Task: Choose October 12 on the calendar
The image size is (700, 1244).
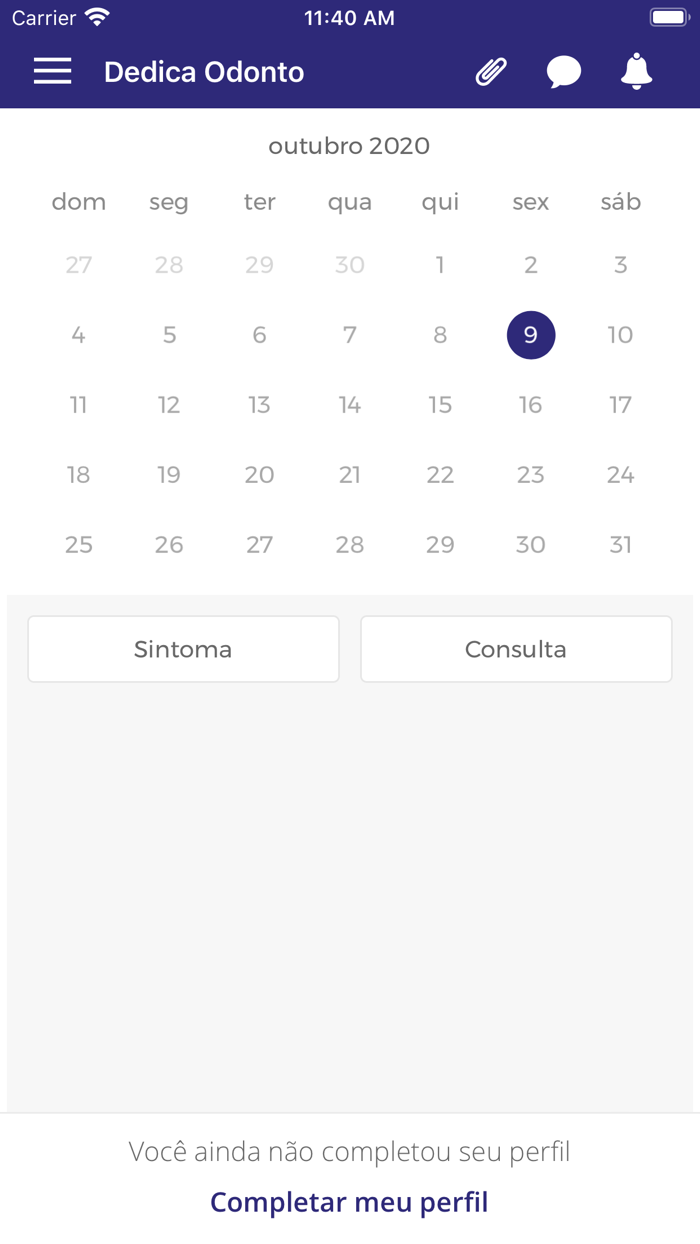Action: pyautogui.click(x=169, y=405)
